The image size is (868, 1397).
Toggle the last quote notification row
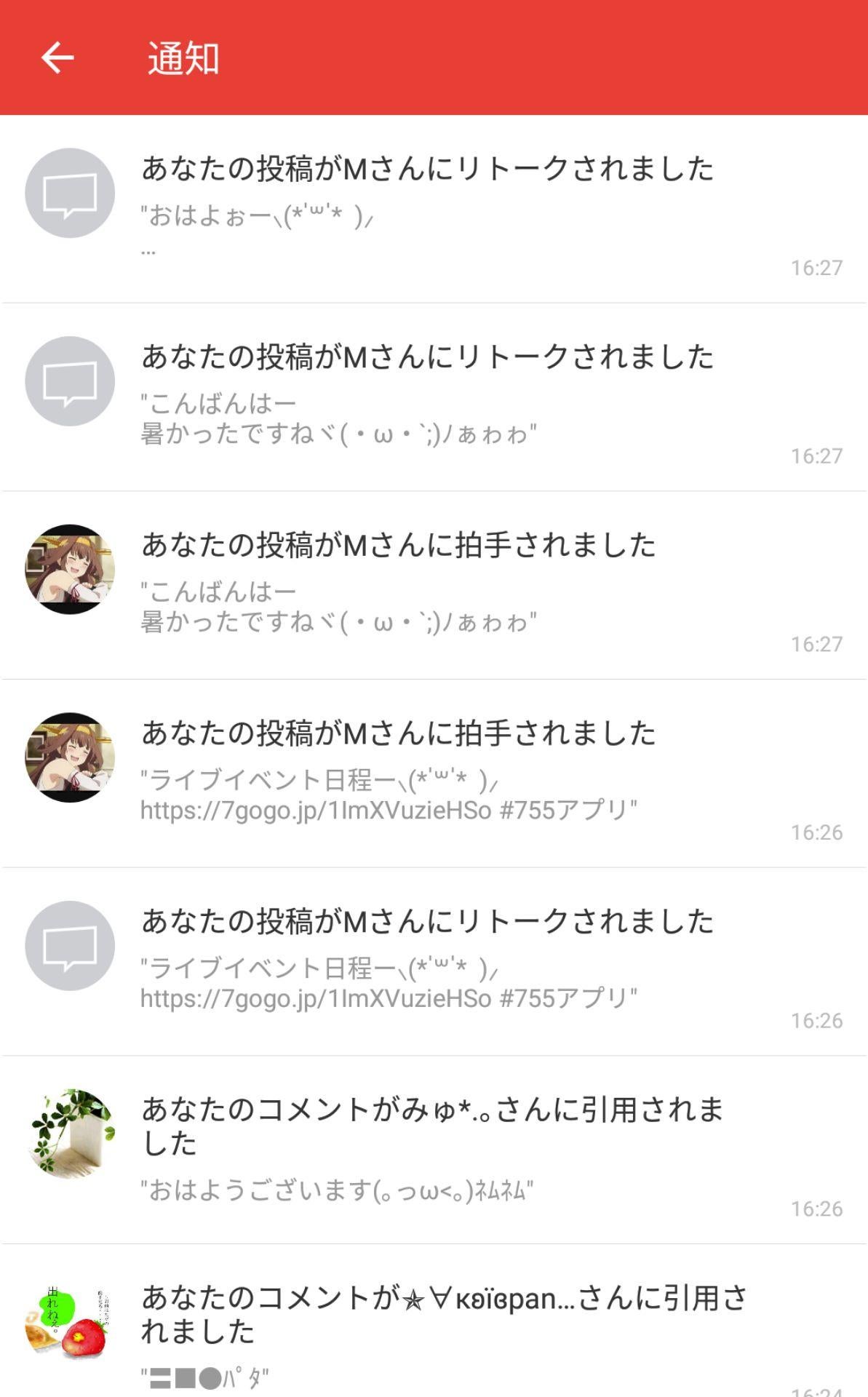[429, 1317]
